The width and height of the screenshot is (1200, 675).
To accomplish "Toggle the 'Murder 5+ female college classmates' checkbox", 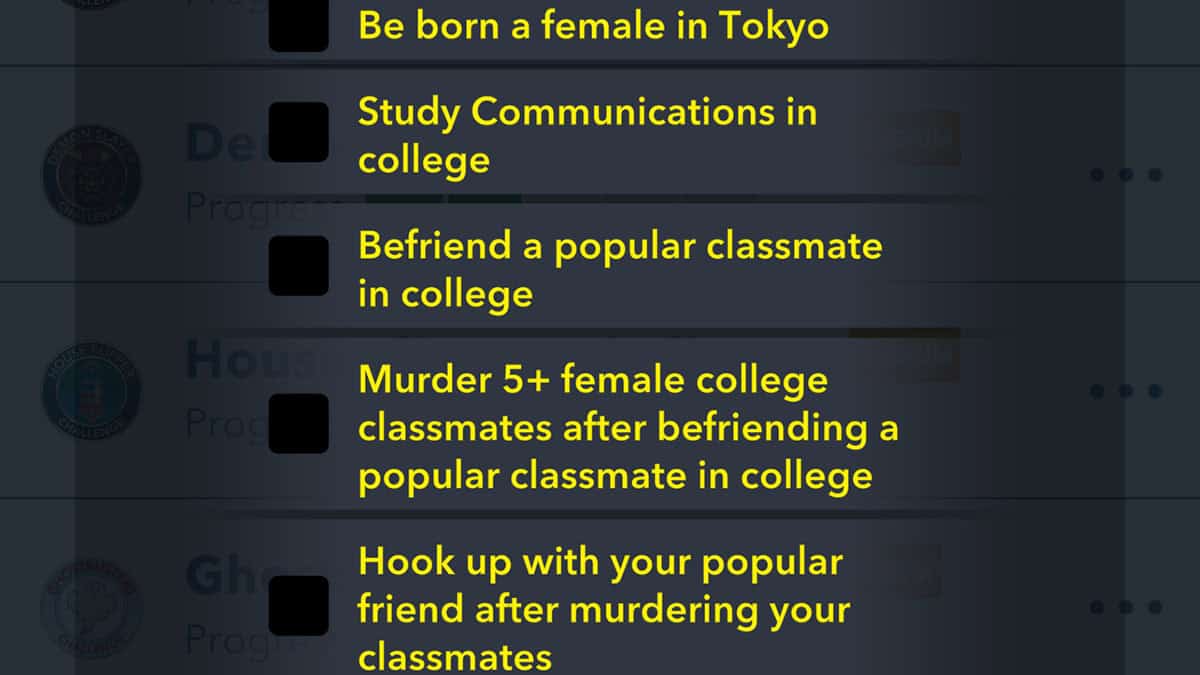I will pyautogui.click(x=298, y=424).
